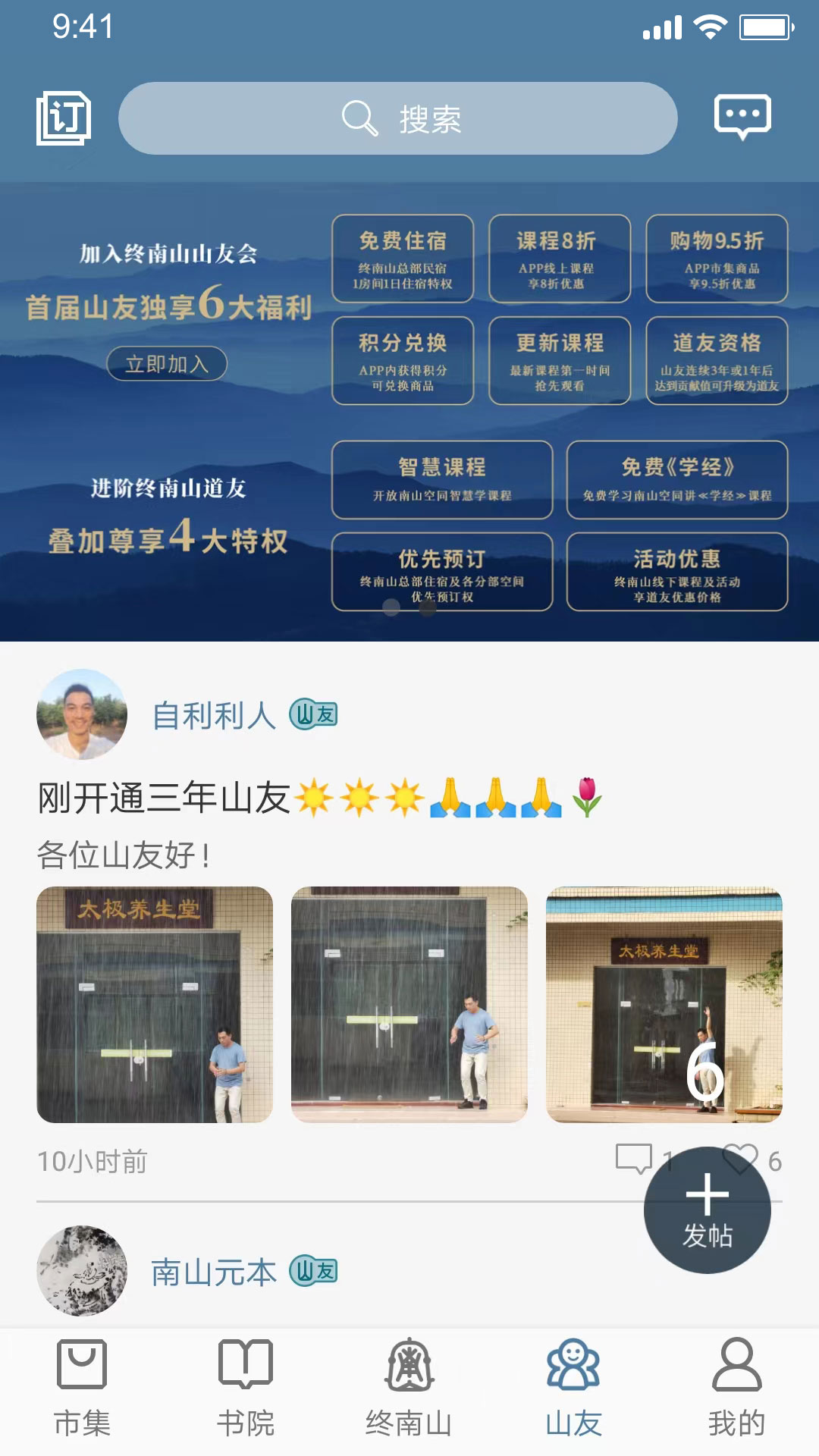The width and height of the screenshot is (819, 1456).
Task: Create a new post with 发帖
Action: [x=707, y=1210]
